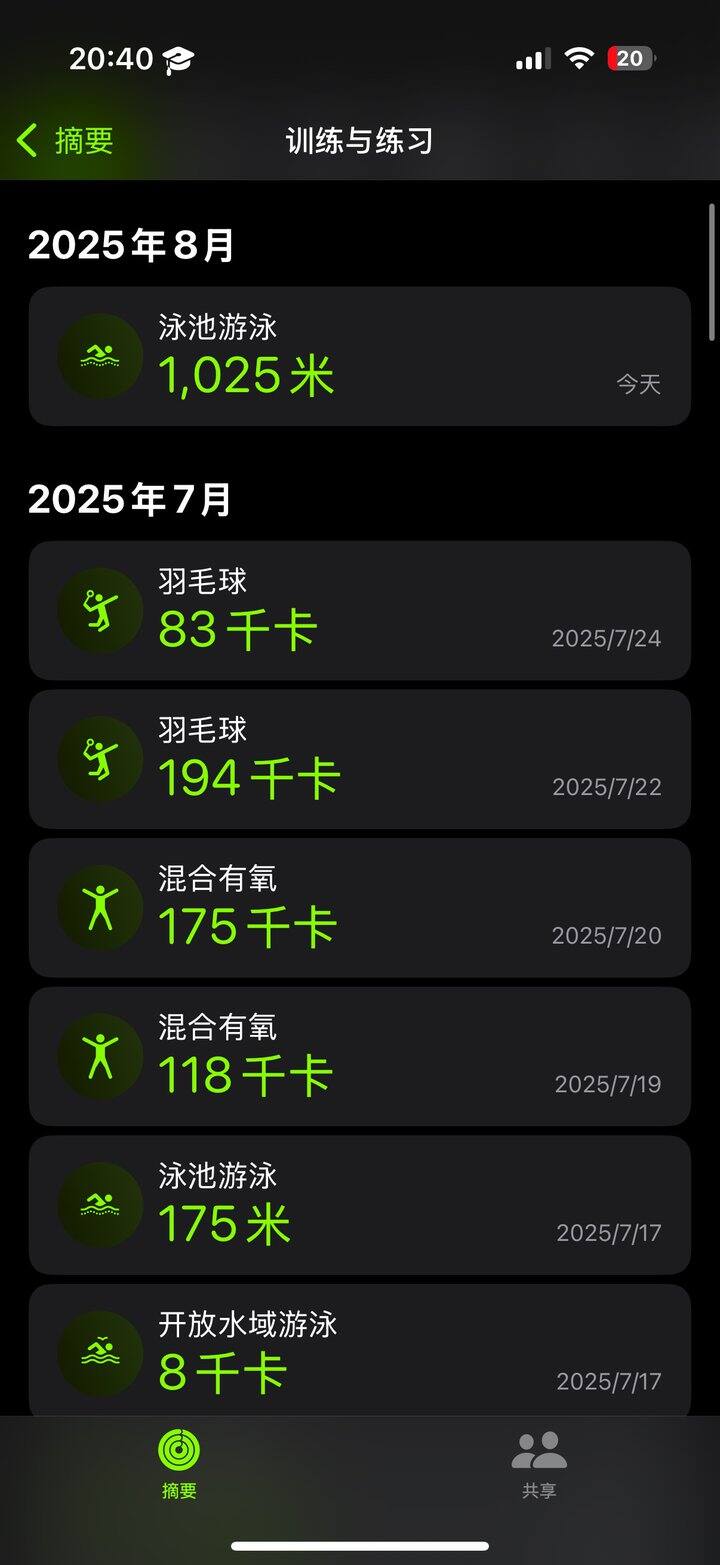The height and width of the screenshot is (1565, 720).
Task: View the 混合有氧 118千卡 workout
Action: (x=360, y=1057)
